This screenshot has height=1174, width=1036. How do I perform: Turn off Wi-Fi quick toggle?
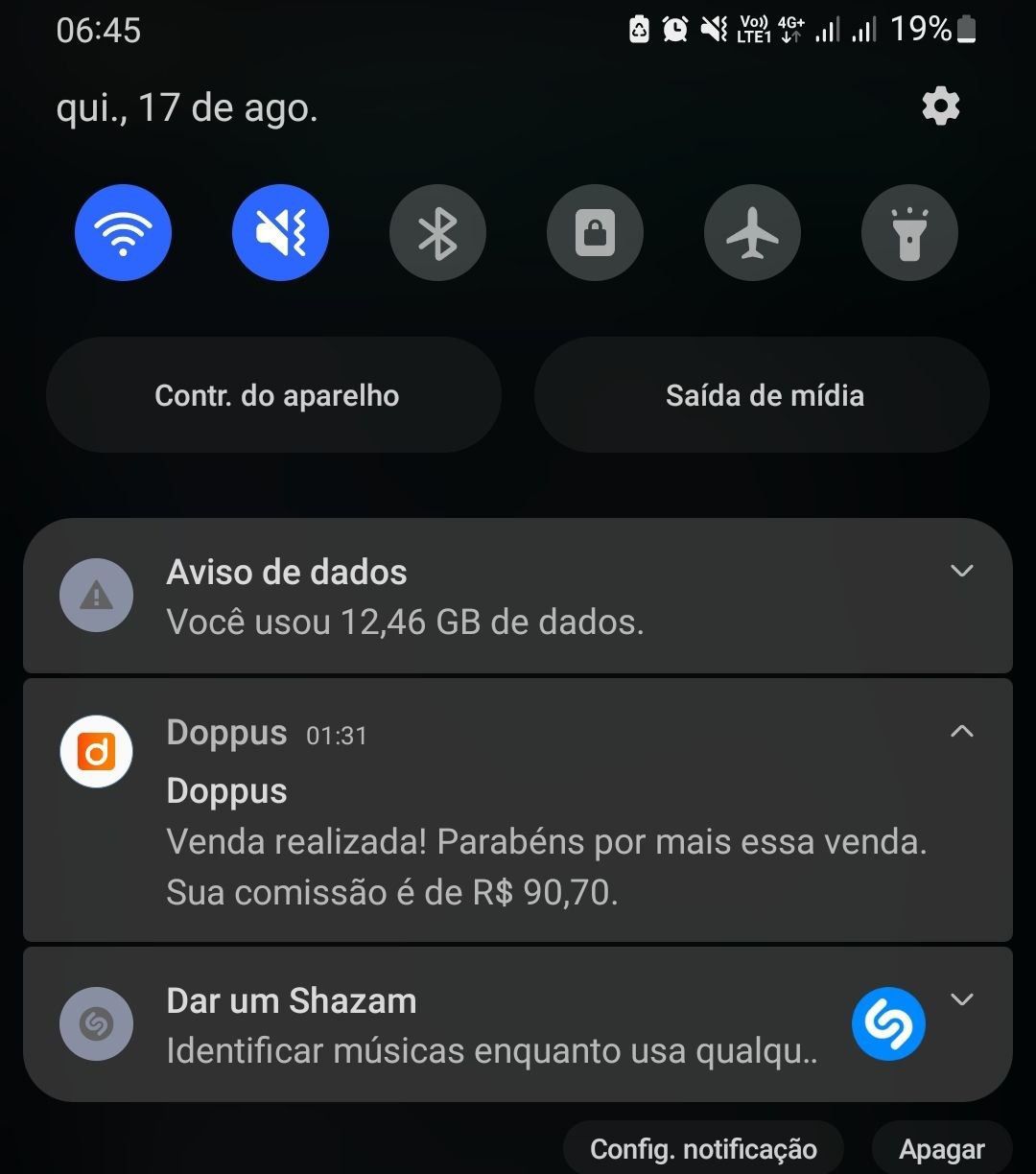(x=123, y=233)
